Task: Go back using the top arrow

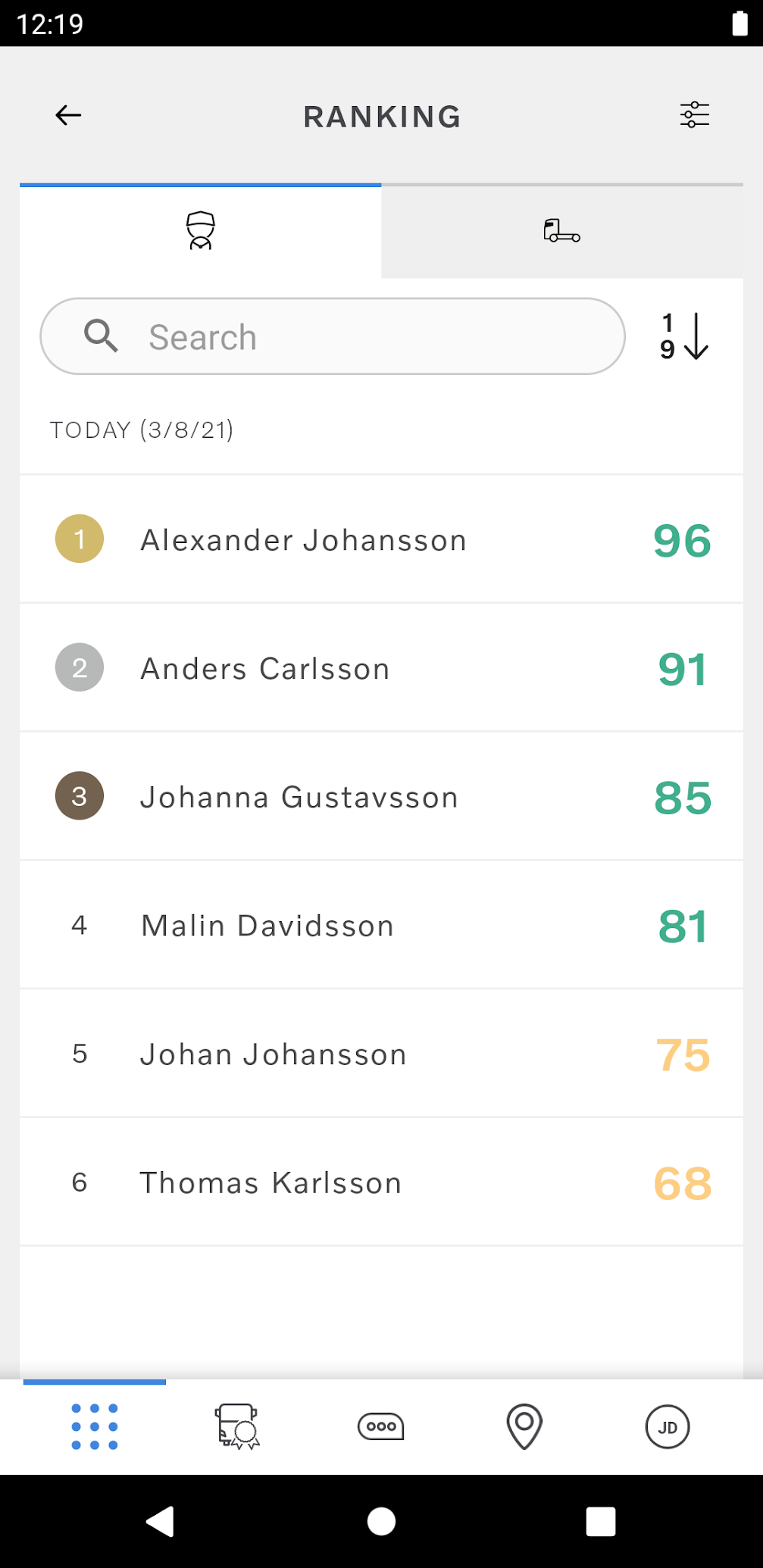Action: [x=68, y=115]
